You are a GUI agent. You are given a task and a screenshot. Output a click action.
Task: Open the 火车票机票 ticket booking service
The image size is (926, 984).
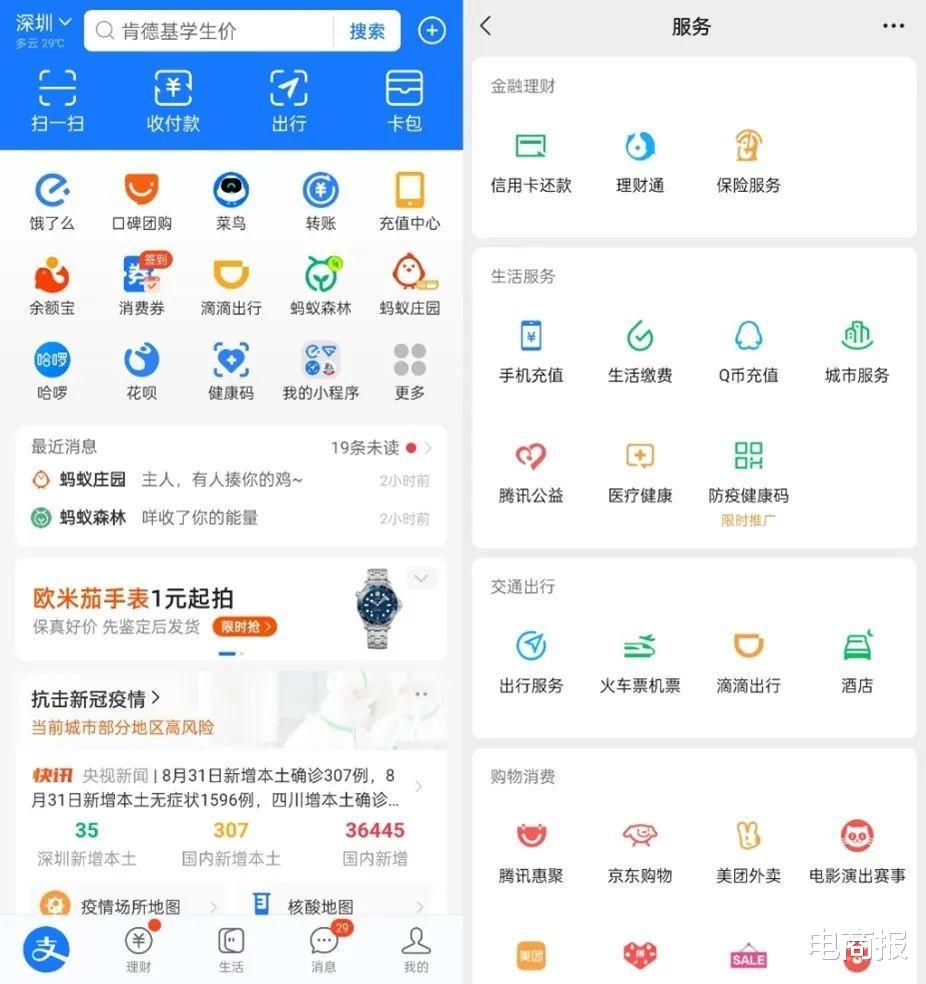click(640, 655)
